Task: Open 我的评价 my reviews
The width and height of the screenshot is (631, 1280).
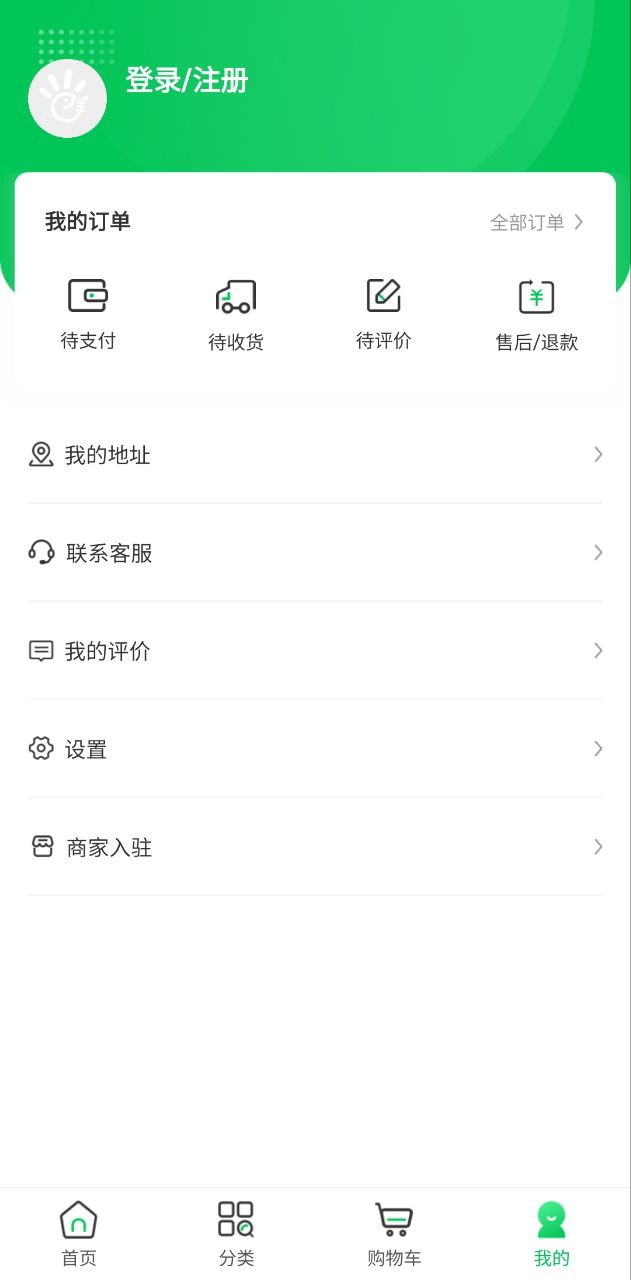Action: [315, 651]
